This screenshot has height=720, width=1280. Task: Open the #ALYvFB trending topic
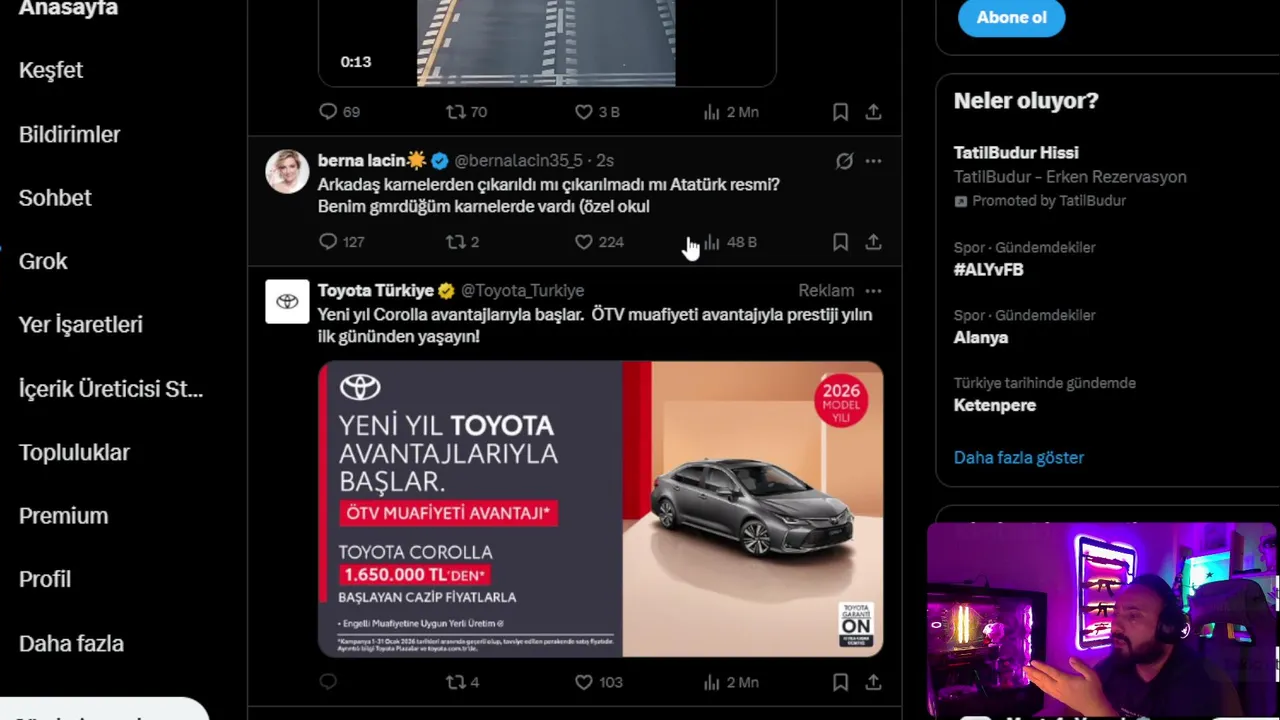pyautogui.click(x=988, y=269)
